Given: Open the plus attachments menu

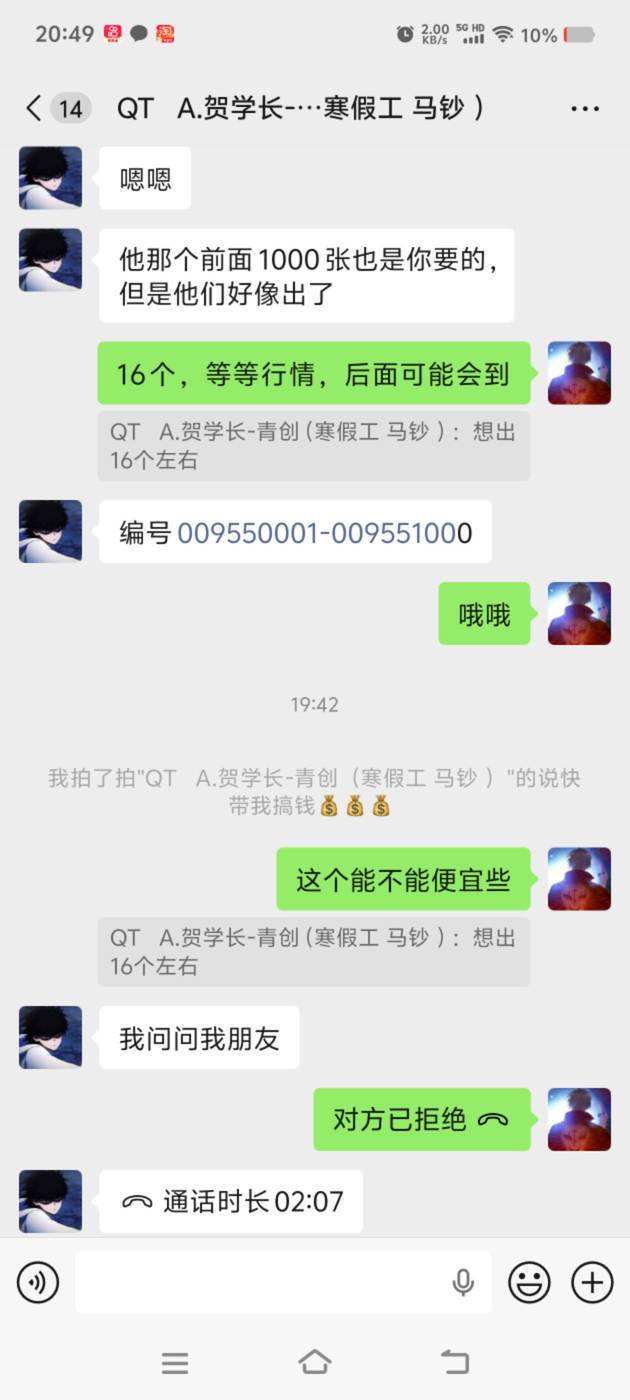Looking at the screenshot, I should [592, 1281].
